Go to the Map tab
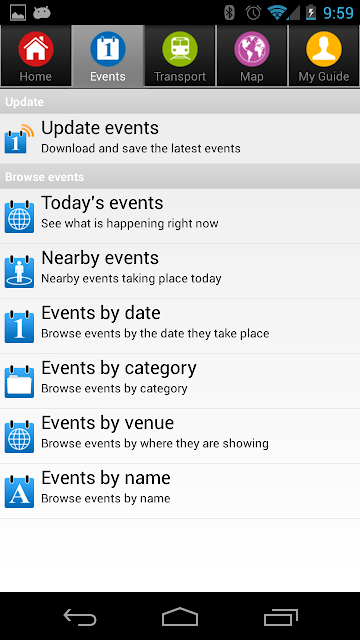This screenshot has width=360, height=640. pos(252,56)
